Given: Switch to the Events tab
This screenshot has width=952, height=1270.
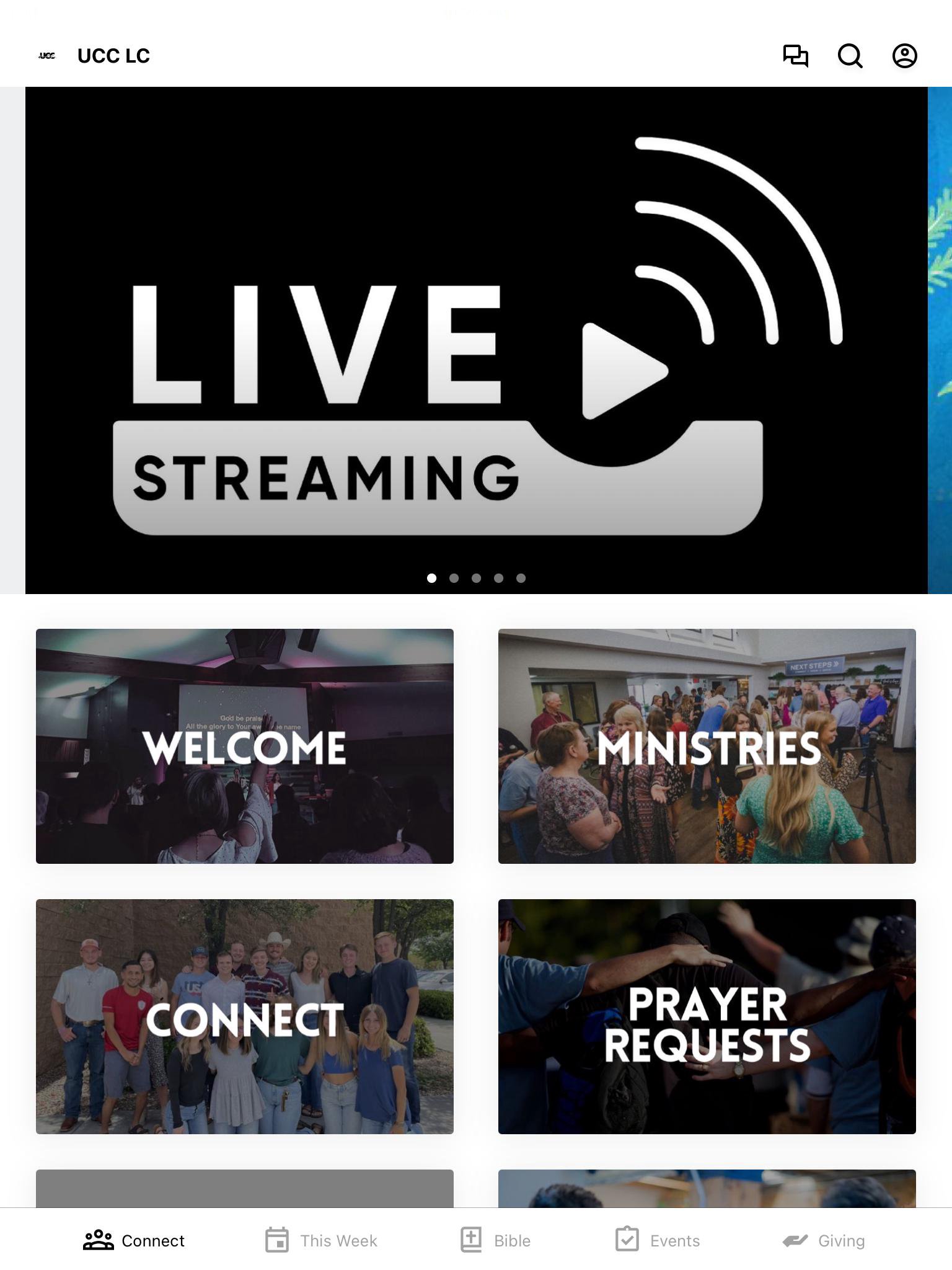Looking at the screenshot, I should pos(658,1240).
